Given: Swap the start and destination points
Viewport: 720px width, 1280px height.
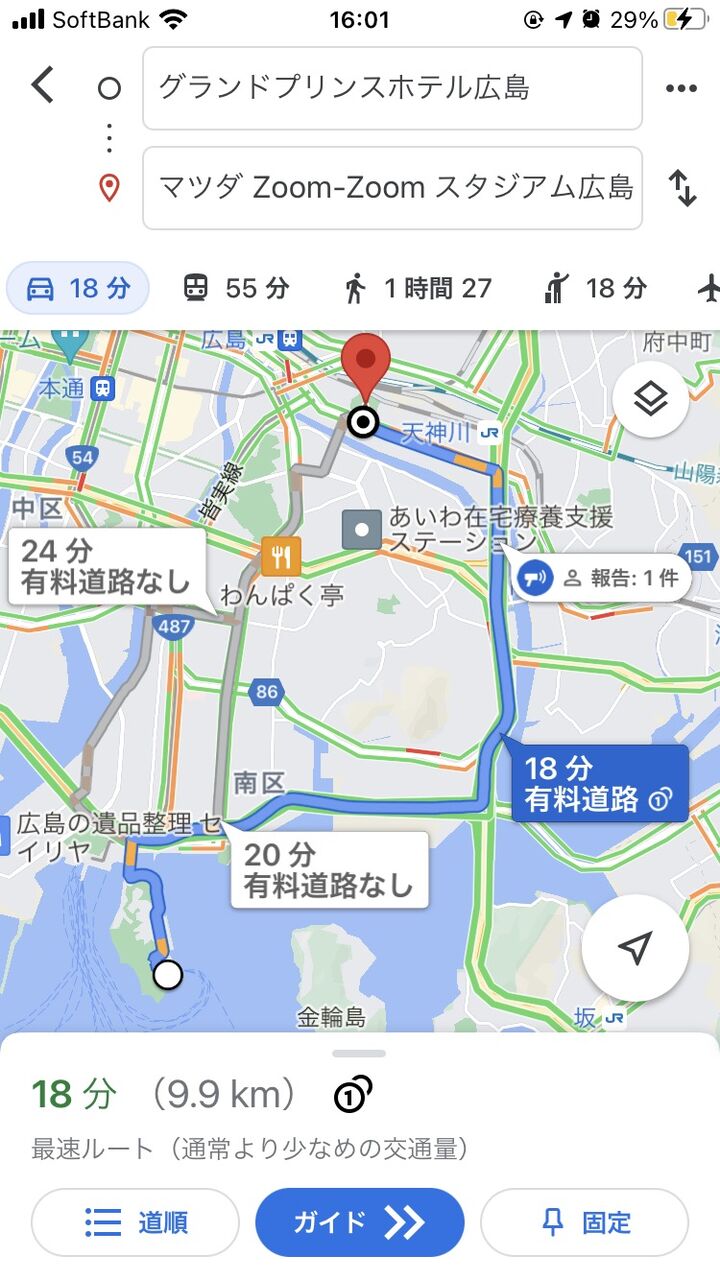Looking at the screenshot, I should click(x=683, y=188).
